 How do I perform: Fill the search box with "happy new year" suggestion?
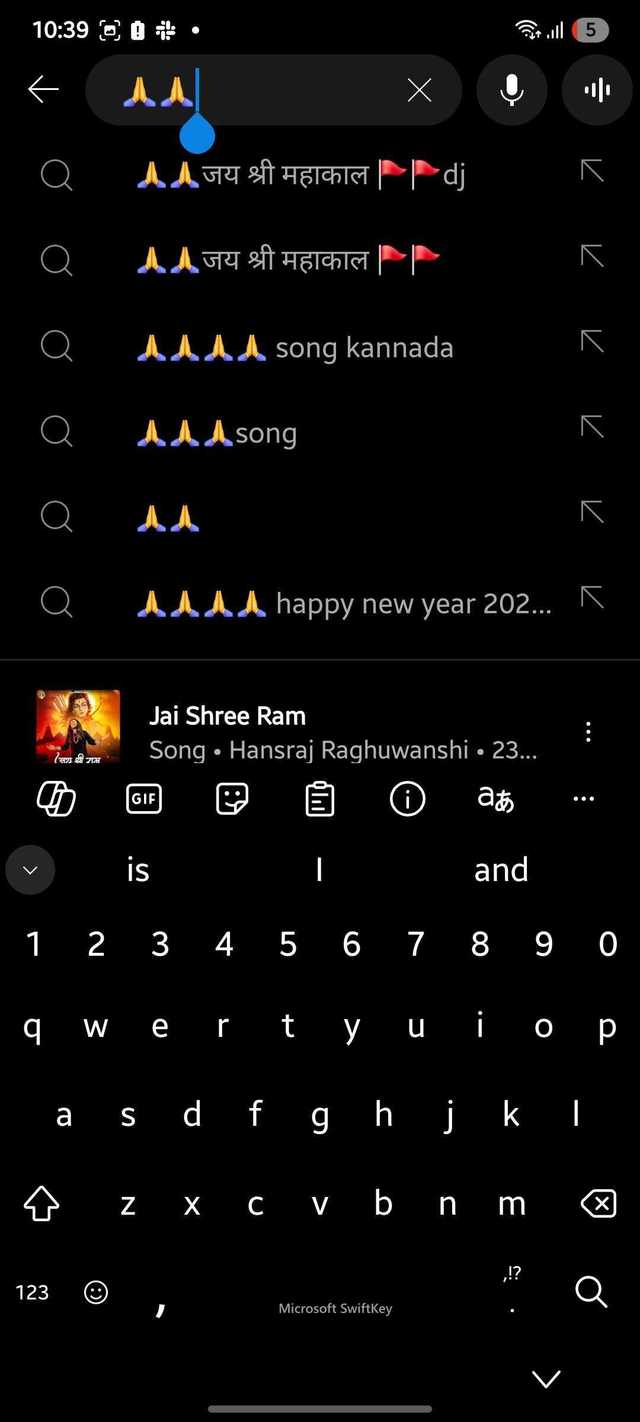[592, 599]
